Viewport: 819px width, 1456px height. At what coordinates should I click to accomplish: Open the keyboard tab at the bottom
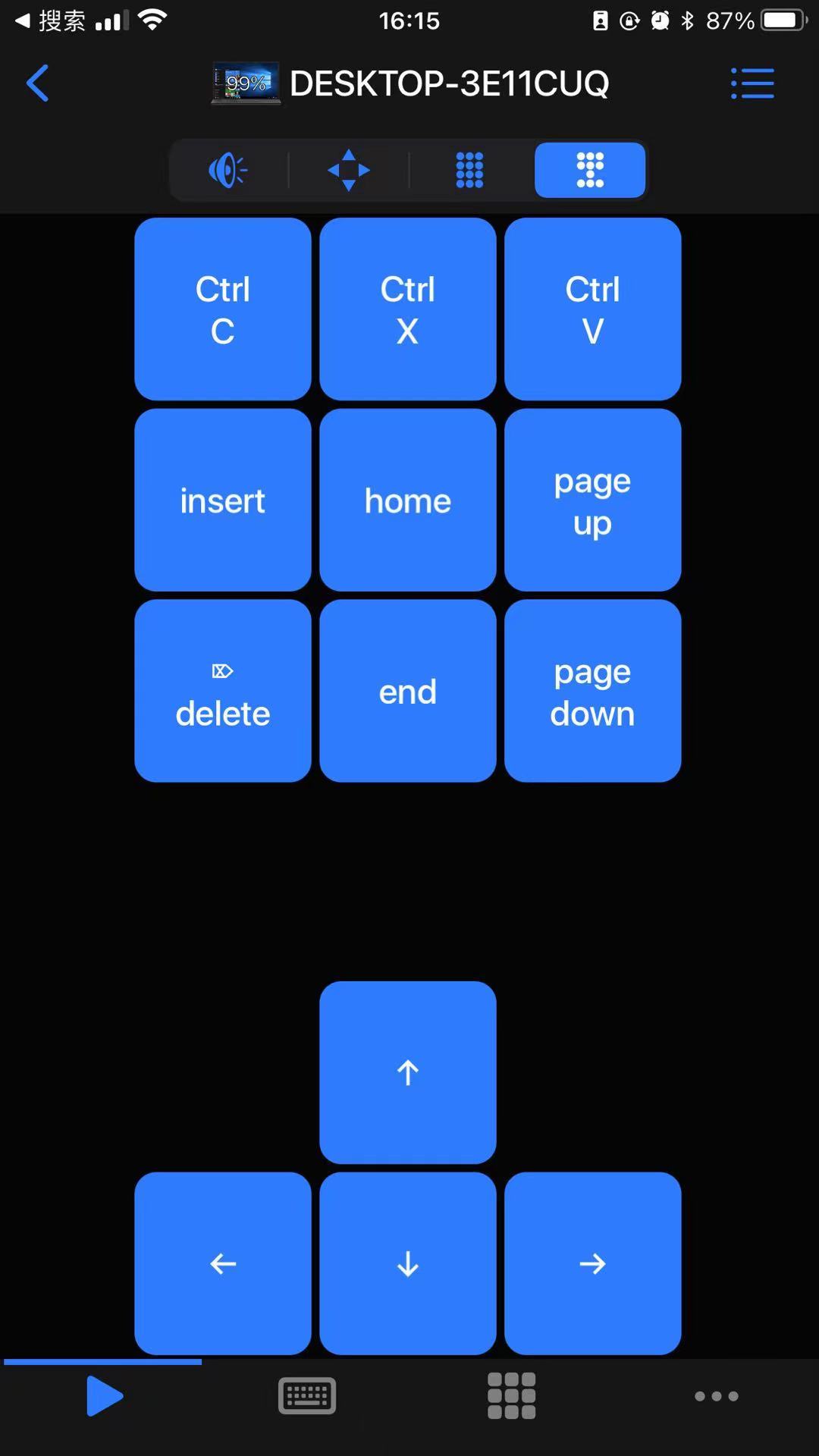click(x=307, y=1396)
